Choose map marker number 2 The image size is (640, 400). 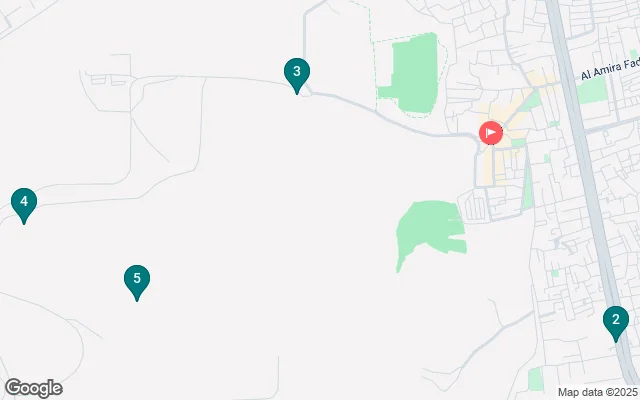click(615, 321)
